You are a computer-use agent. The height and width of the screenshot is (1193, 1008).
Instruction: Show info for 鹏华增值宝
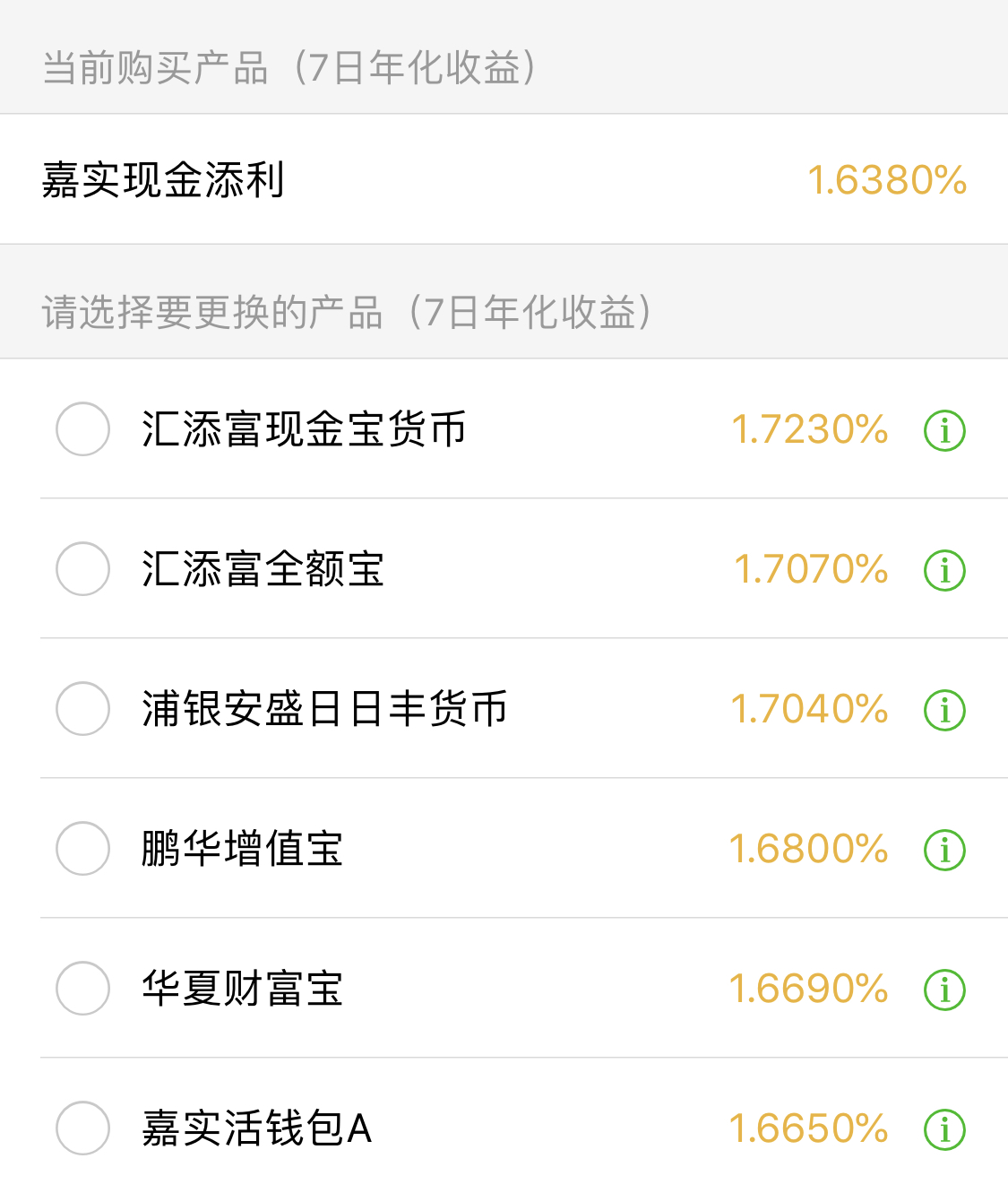coord(944,850)
